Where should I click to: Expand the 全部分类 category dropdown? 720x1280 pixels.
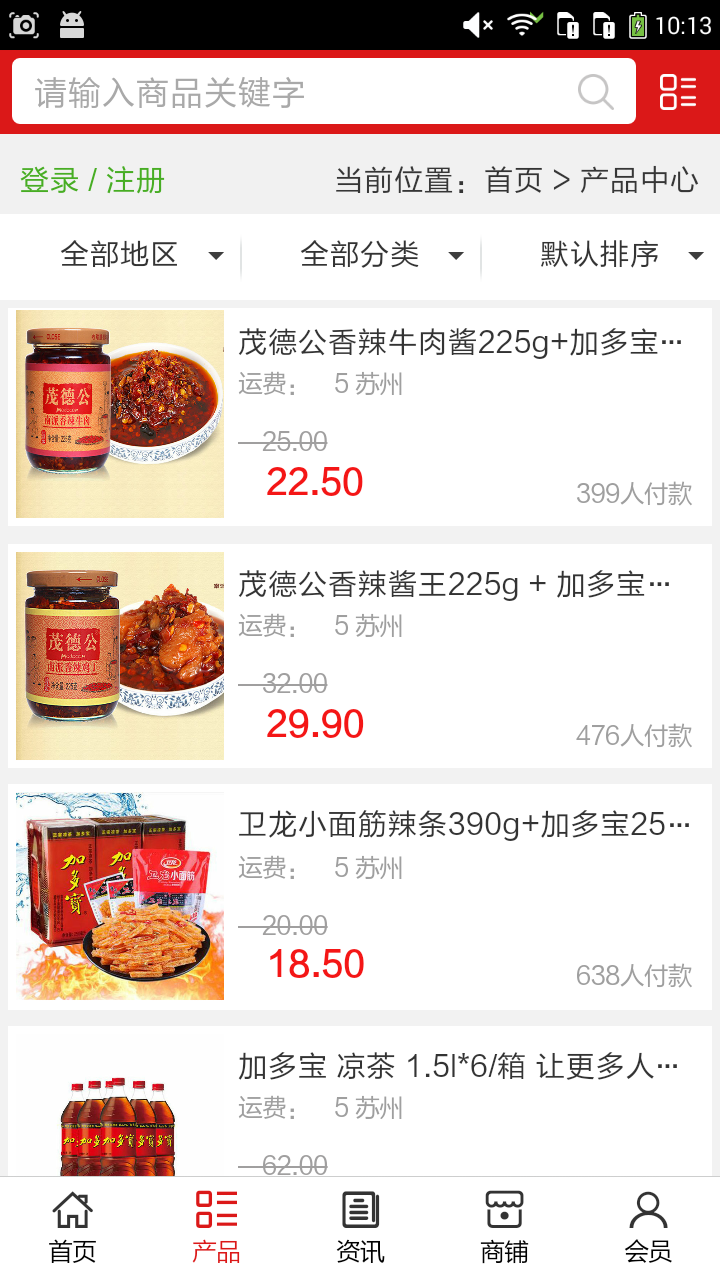click(380, 255)
